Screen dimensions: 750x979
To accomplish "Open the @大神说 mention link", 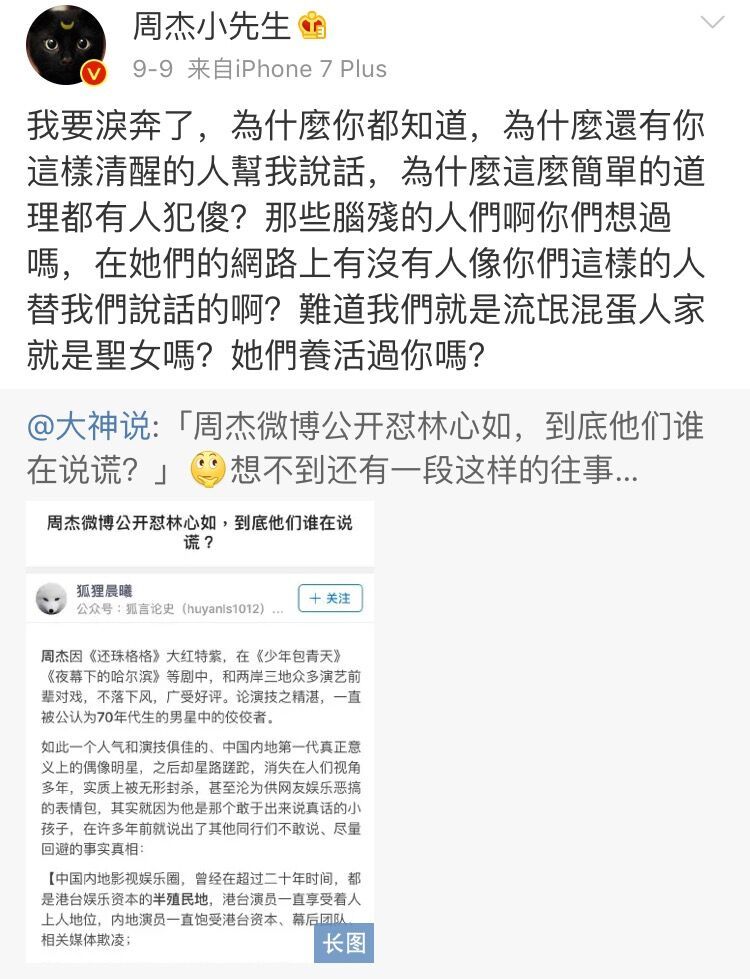I will coord(90,427).
